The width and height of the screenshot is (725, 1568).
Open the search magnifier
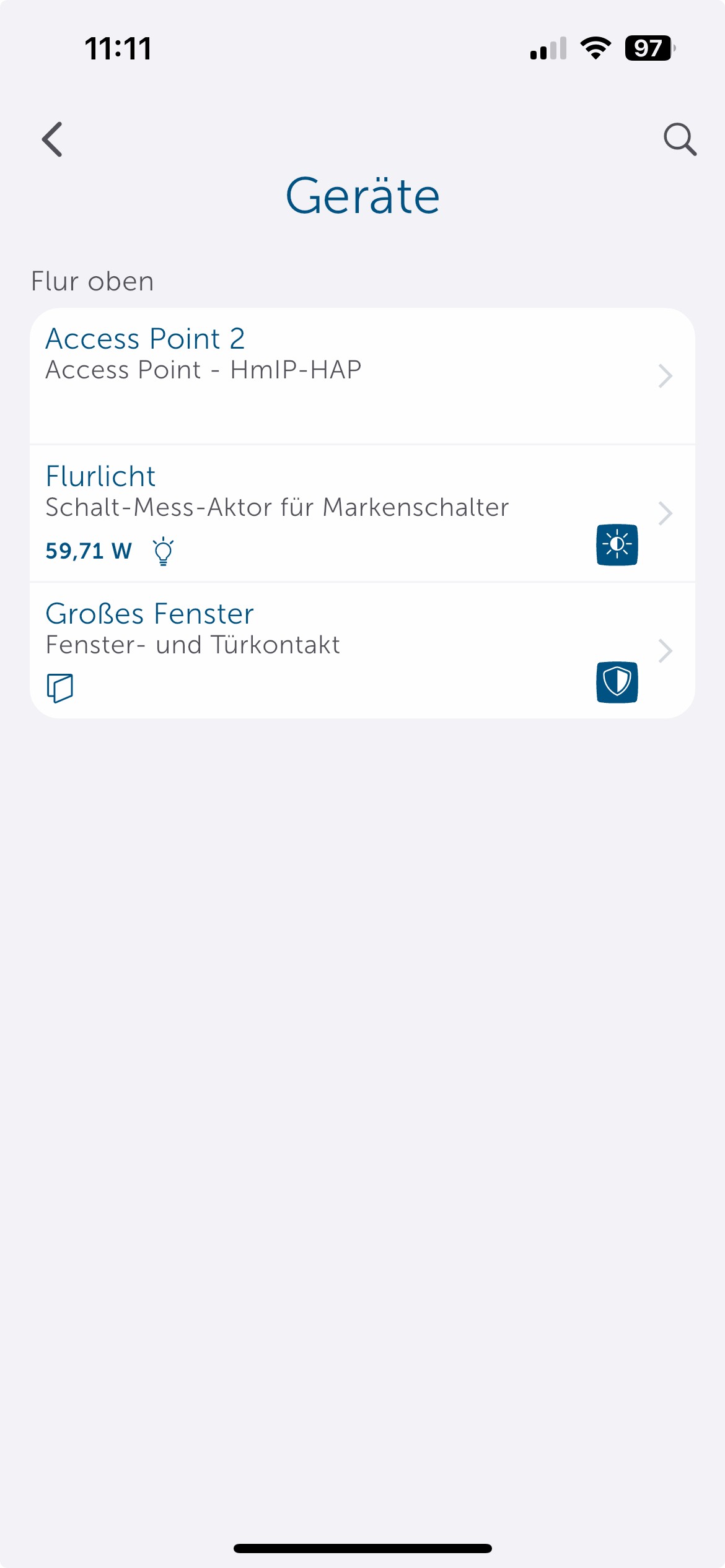click(680, 139)
